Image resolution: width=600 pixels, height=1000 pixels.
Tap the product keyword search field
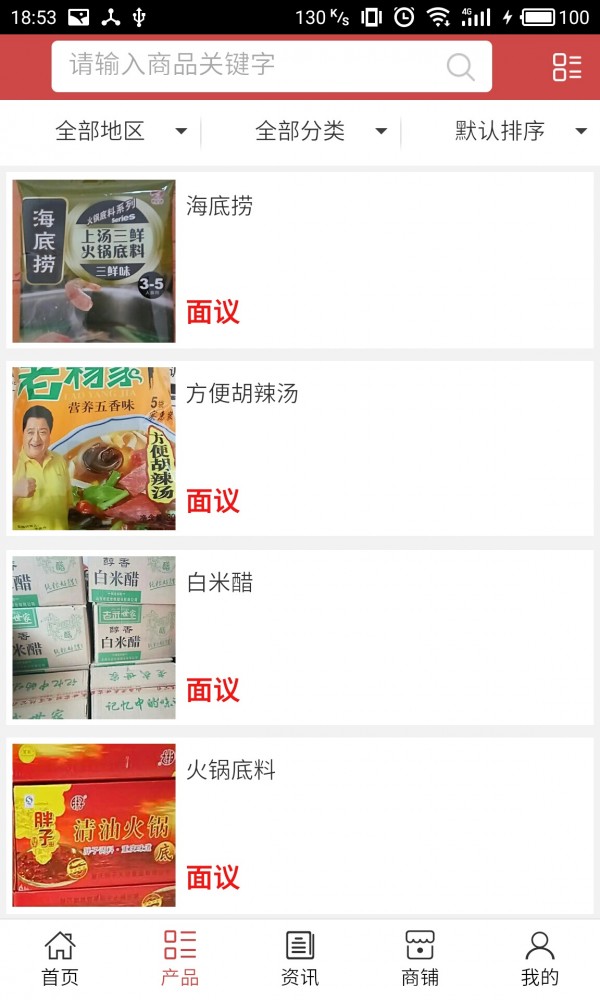pos(250,66)
